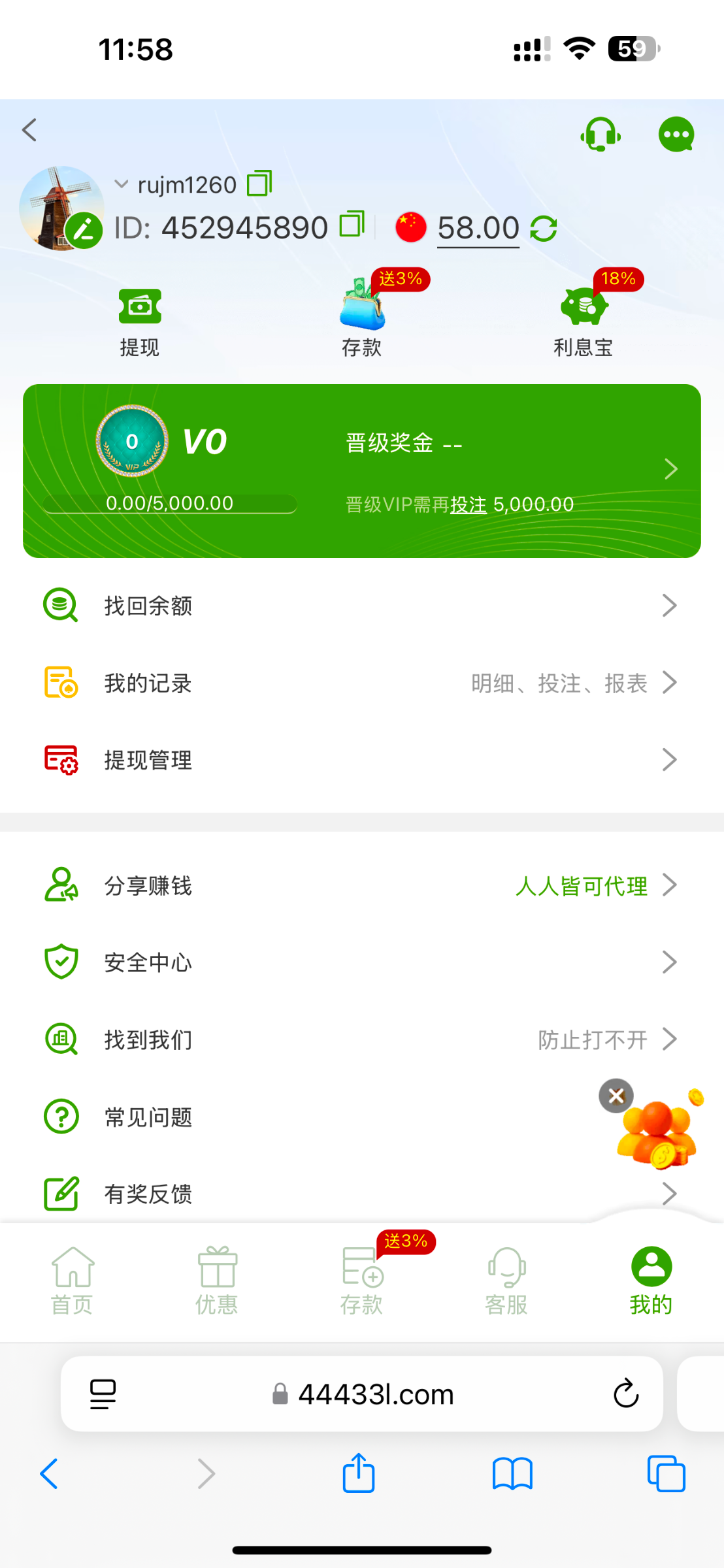This screenshot has height=1568, width=724.
Task: Open the messages chat bubble icon
Action: (x=676, y=134)
